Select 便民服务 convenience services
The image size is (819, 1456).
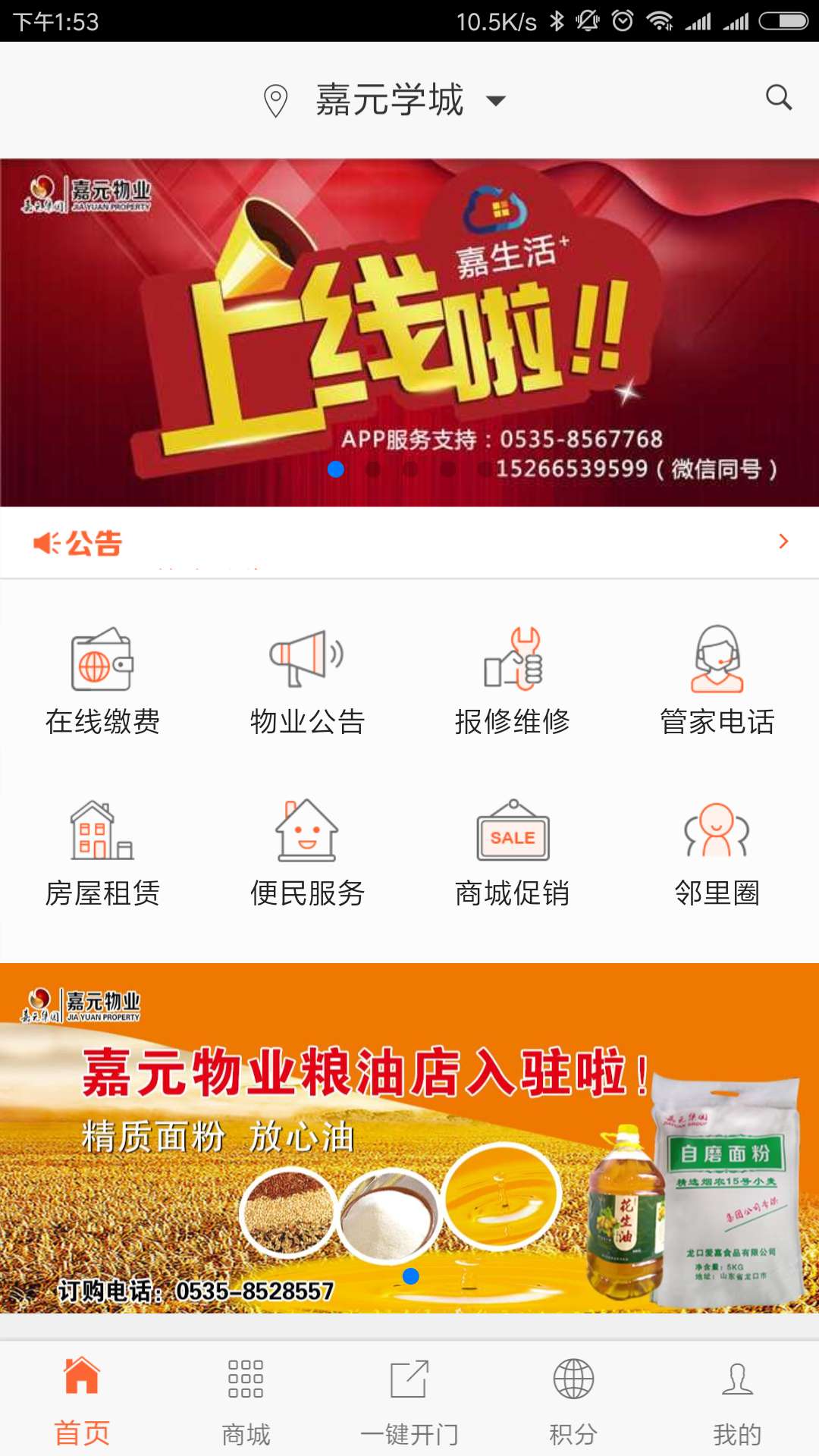[x=307, y=852]
